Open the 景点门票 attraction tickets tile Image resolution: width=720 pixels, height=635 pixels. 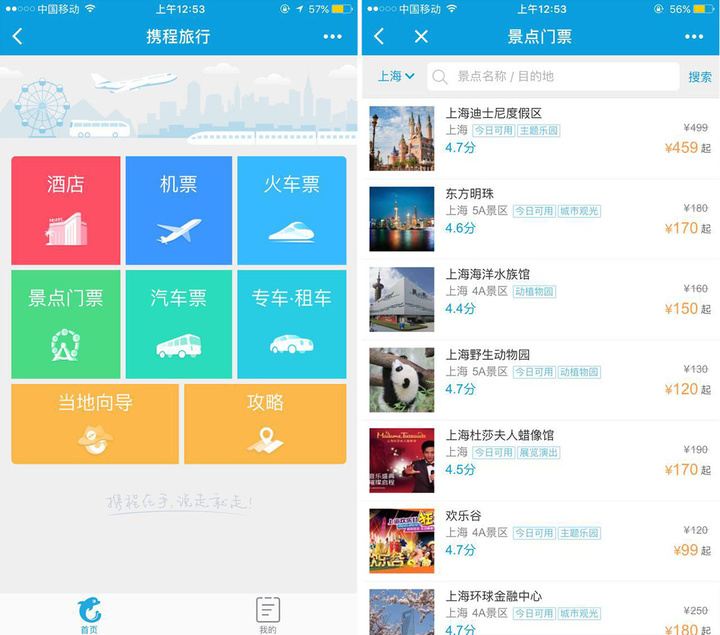66,323
